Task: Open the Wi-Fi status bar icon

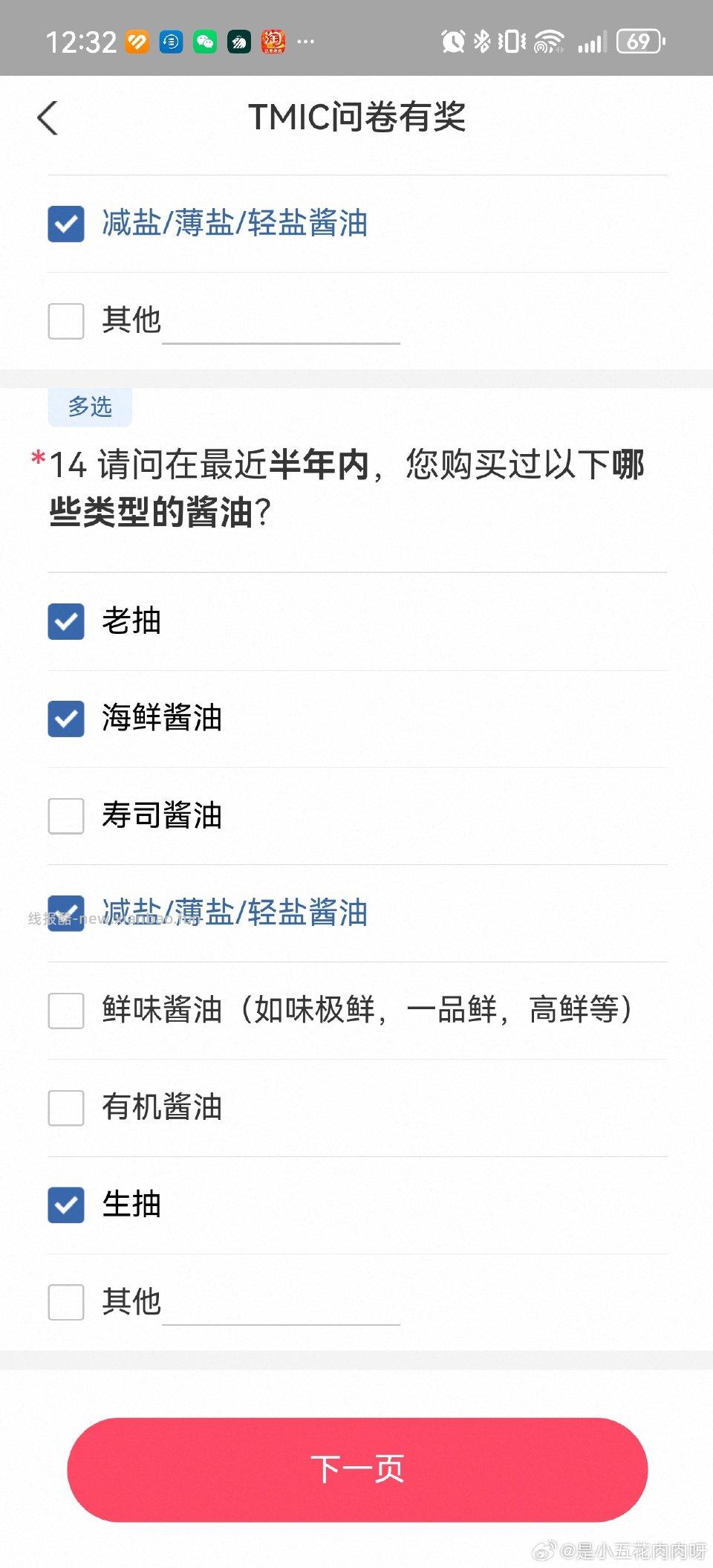Action: point(550,43)
